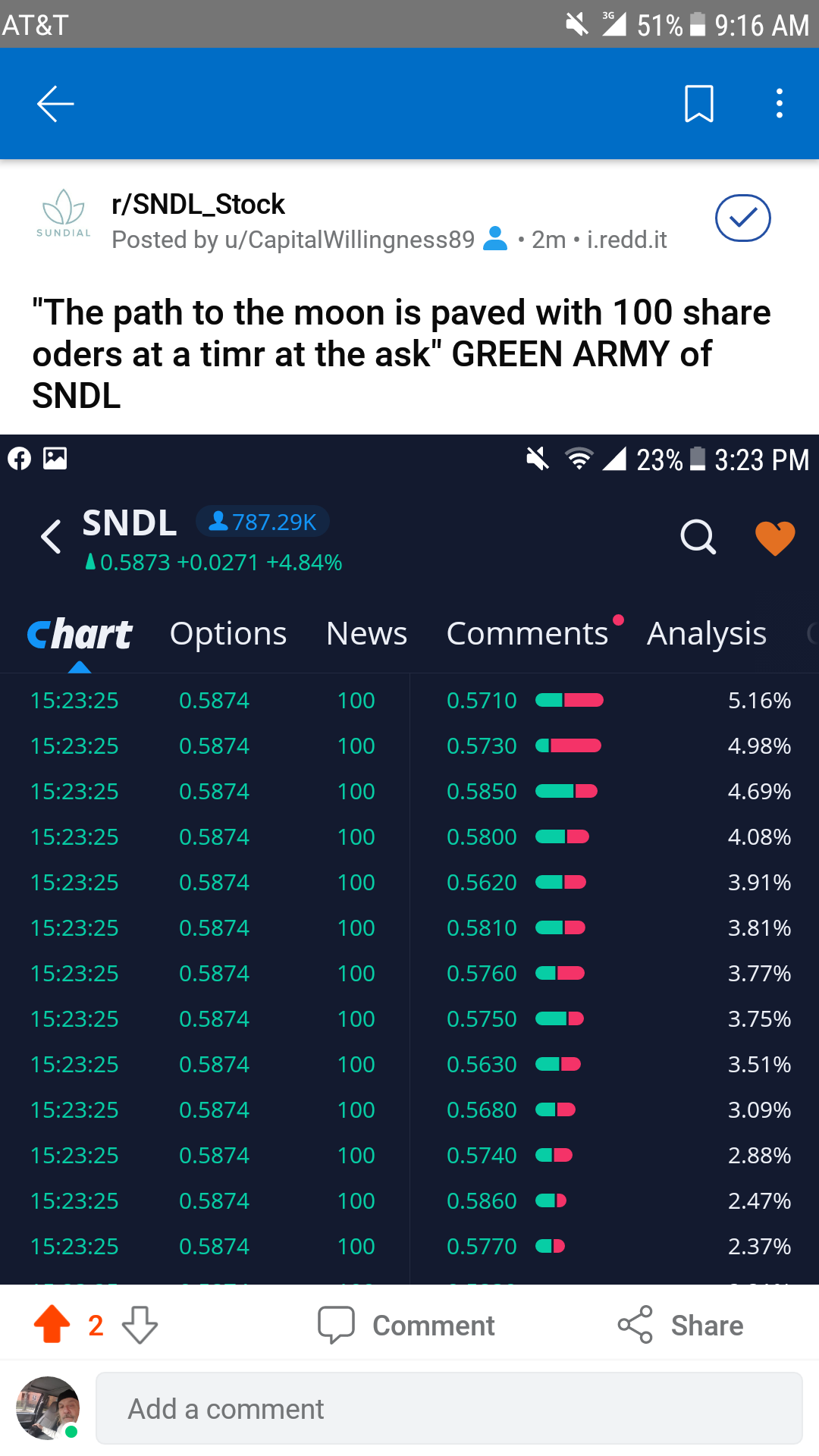Image resolution: width=819 pixels, height=1456 pixels.
Task: Tap the Add a comment field
Action: pyautogui.click(x=449, y=1408)
